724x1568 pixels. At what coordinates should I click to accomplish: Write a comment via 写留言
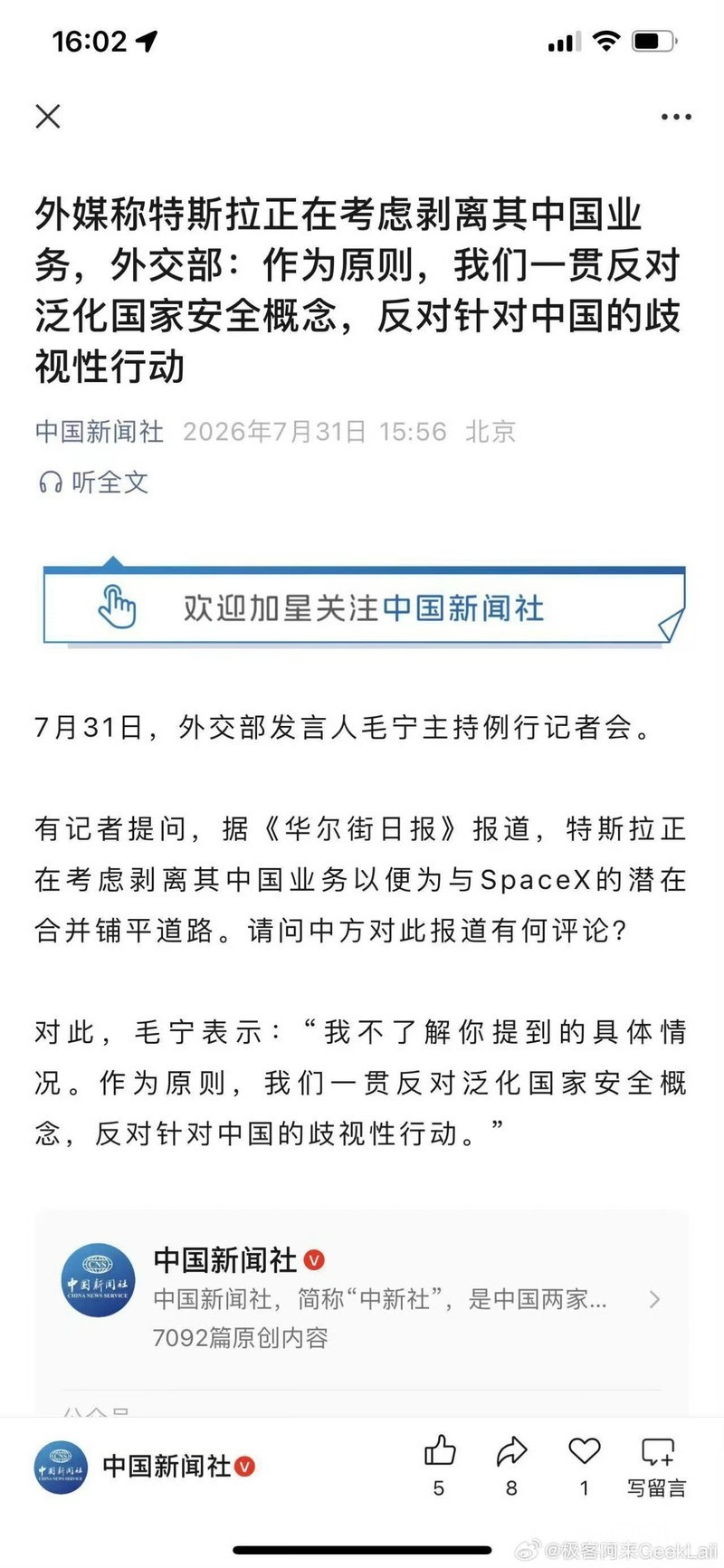(657, 1464)
